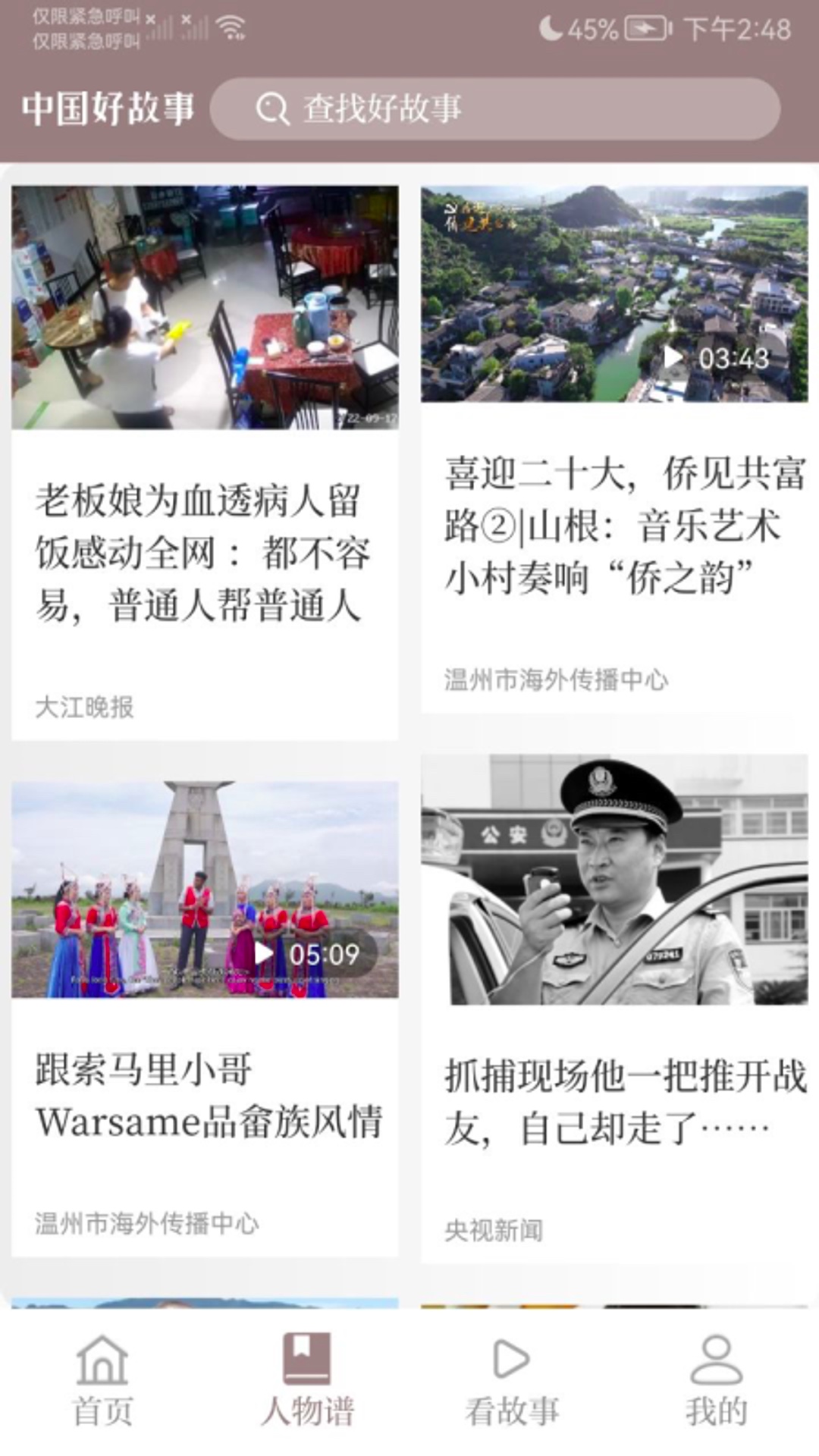Open the 喜迎二十大 侨见共富路 video card

click(x=614, y=447)
